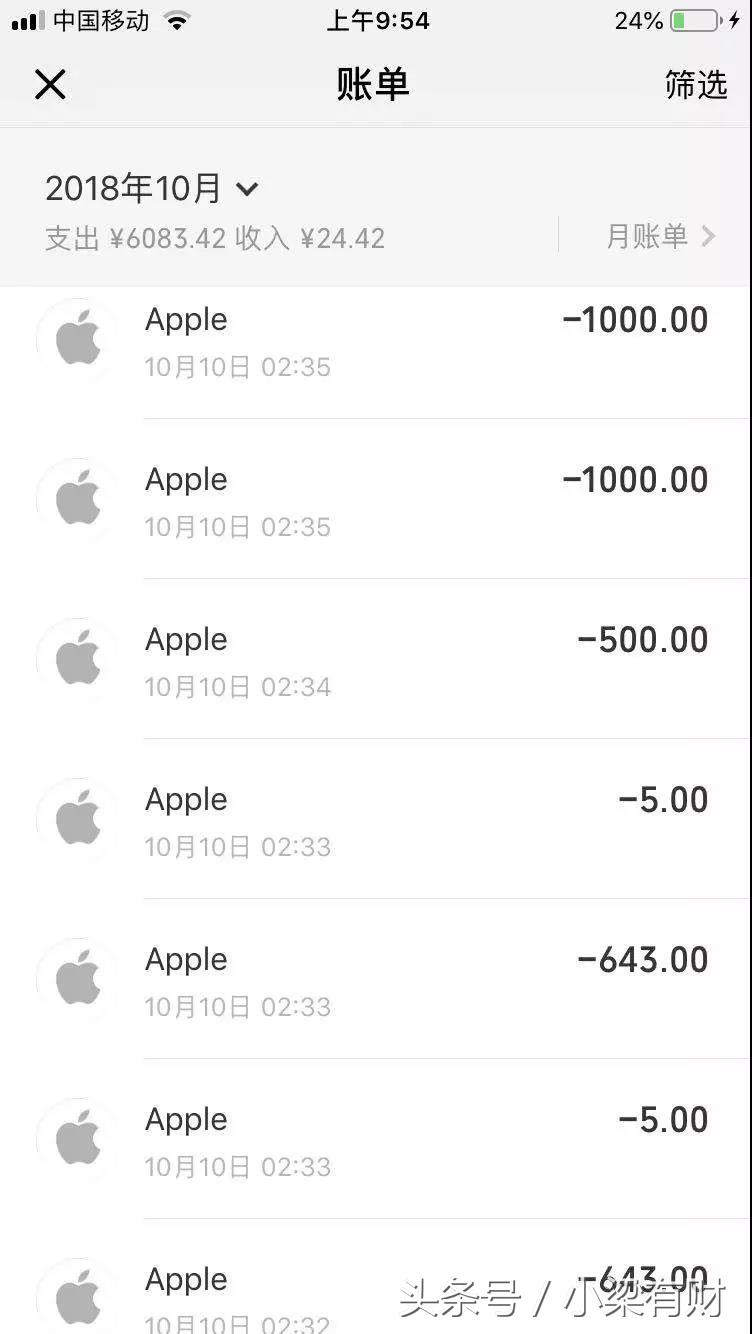This screenshot has width=752, height=1334.
Task: Open the Apple -500.00 transaction at 02:34
Action: 376,660
